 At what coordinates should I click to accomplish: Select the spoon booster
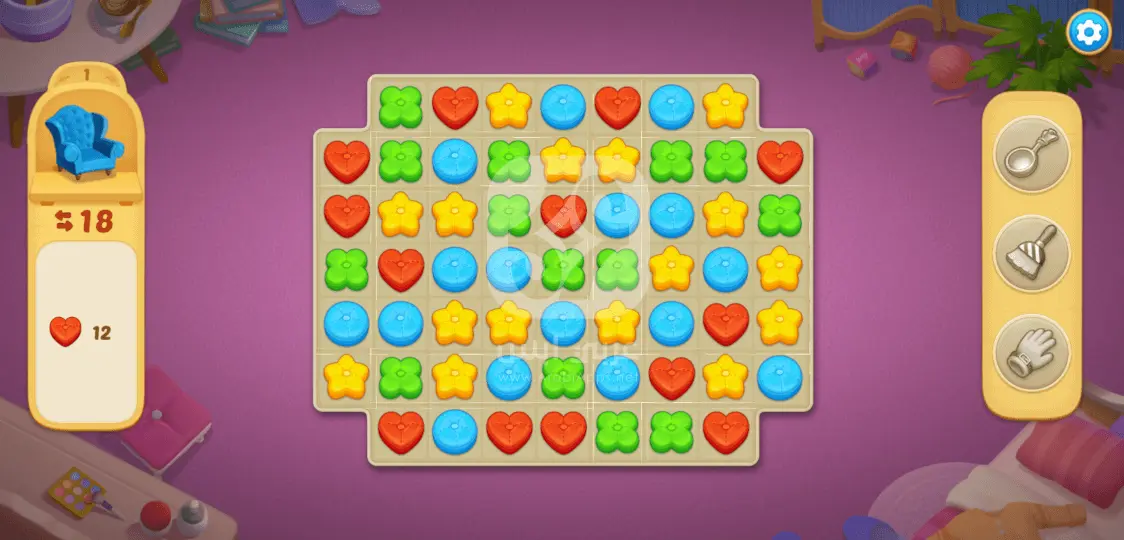(1031, 154)
